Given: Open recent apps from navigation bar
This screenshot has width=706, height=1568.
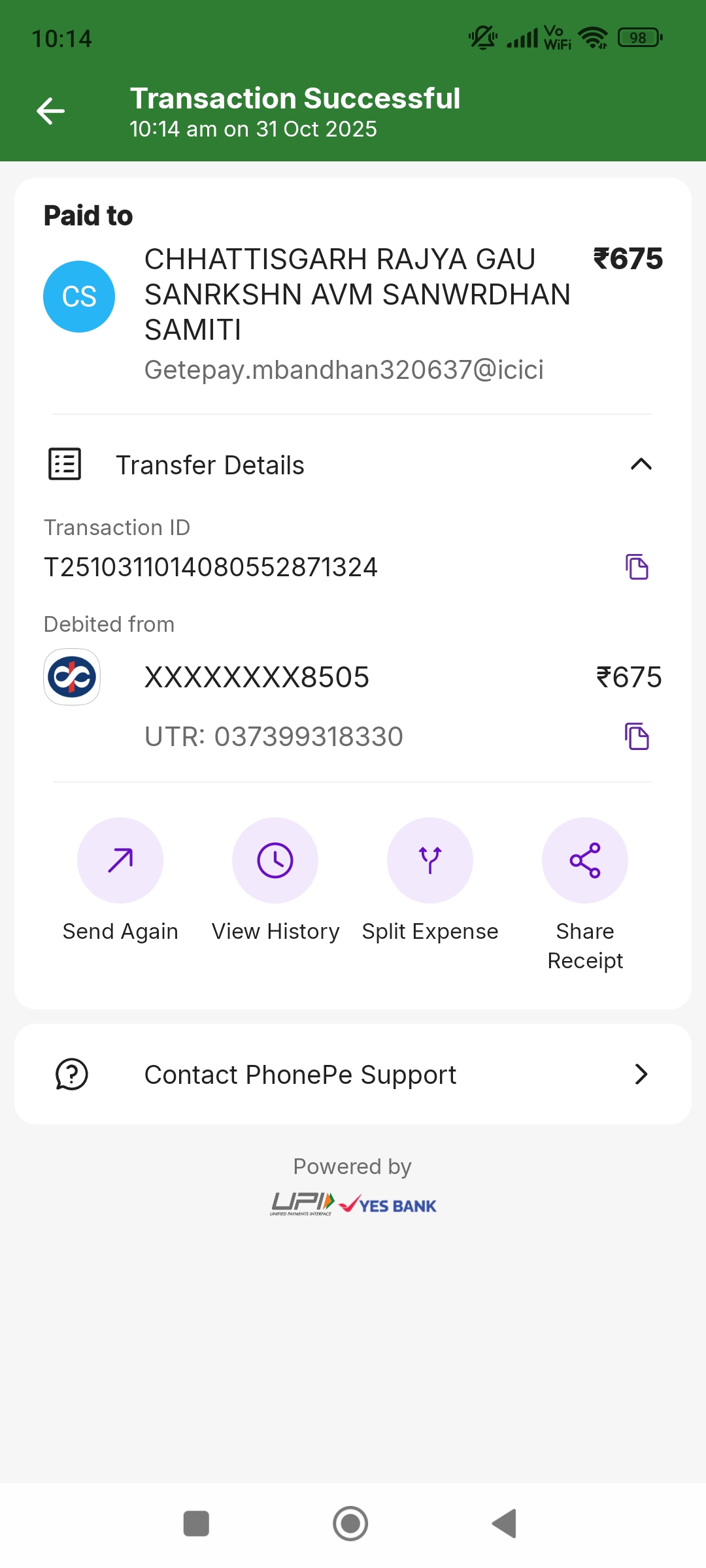Looking at the screenshot, I should coord(196,1524).
